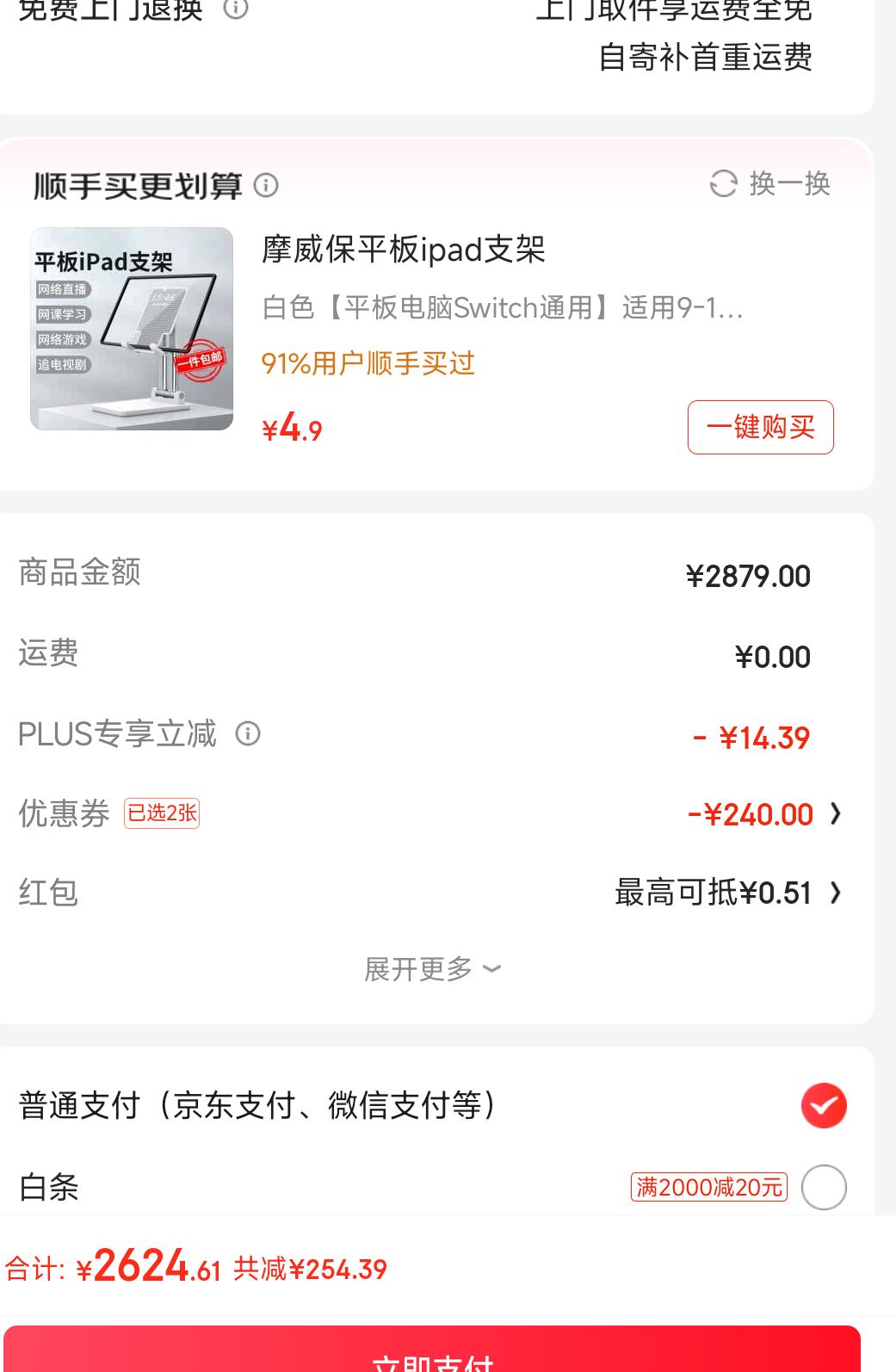896x1372 pixels.
Task: Open the coupon selection arrow
Action: click(835, 813)
